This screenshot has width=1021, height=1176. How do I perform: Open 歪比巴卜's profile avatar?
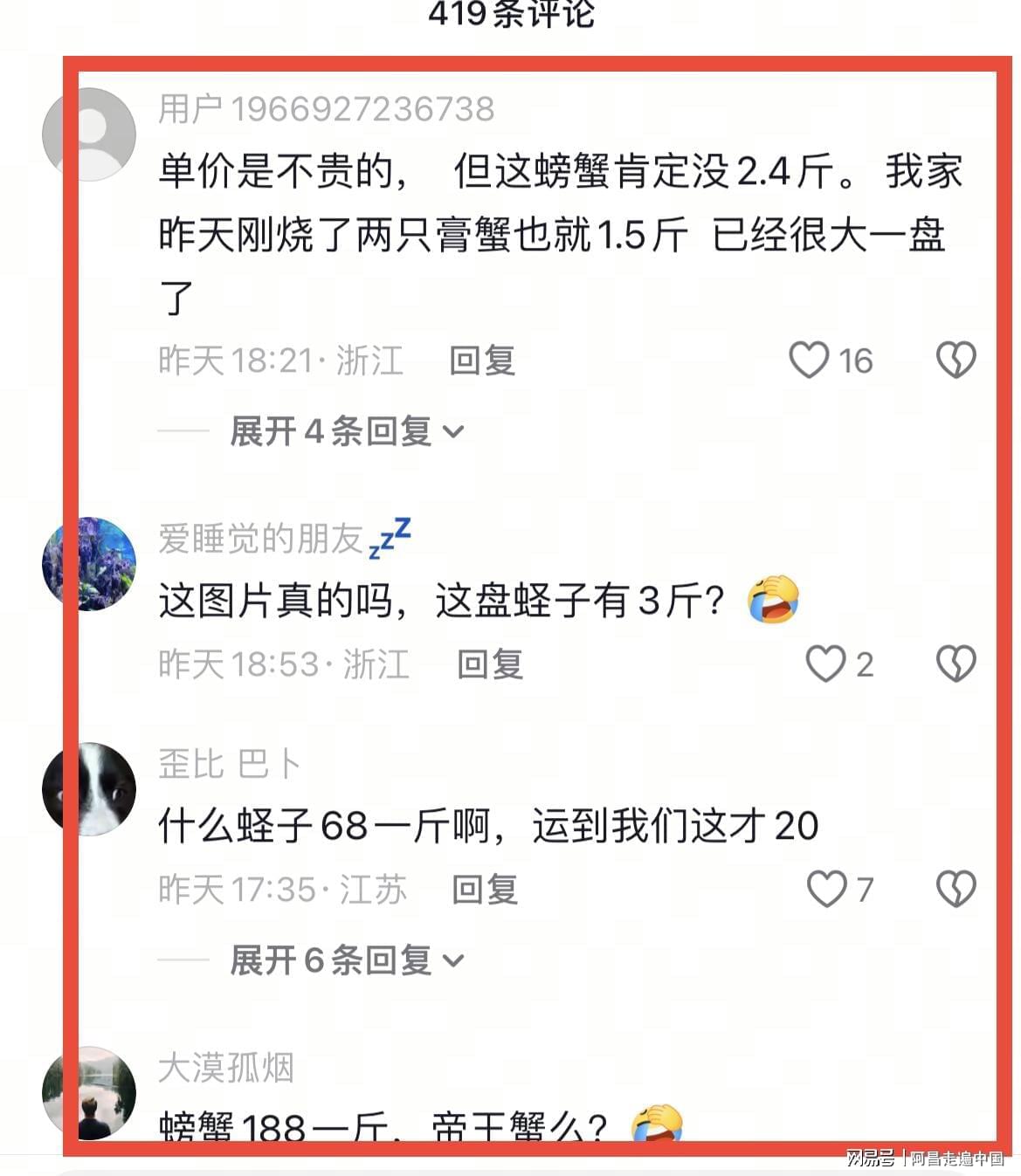pos(89,788)
